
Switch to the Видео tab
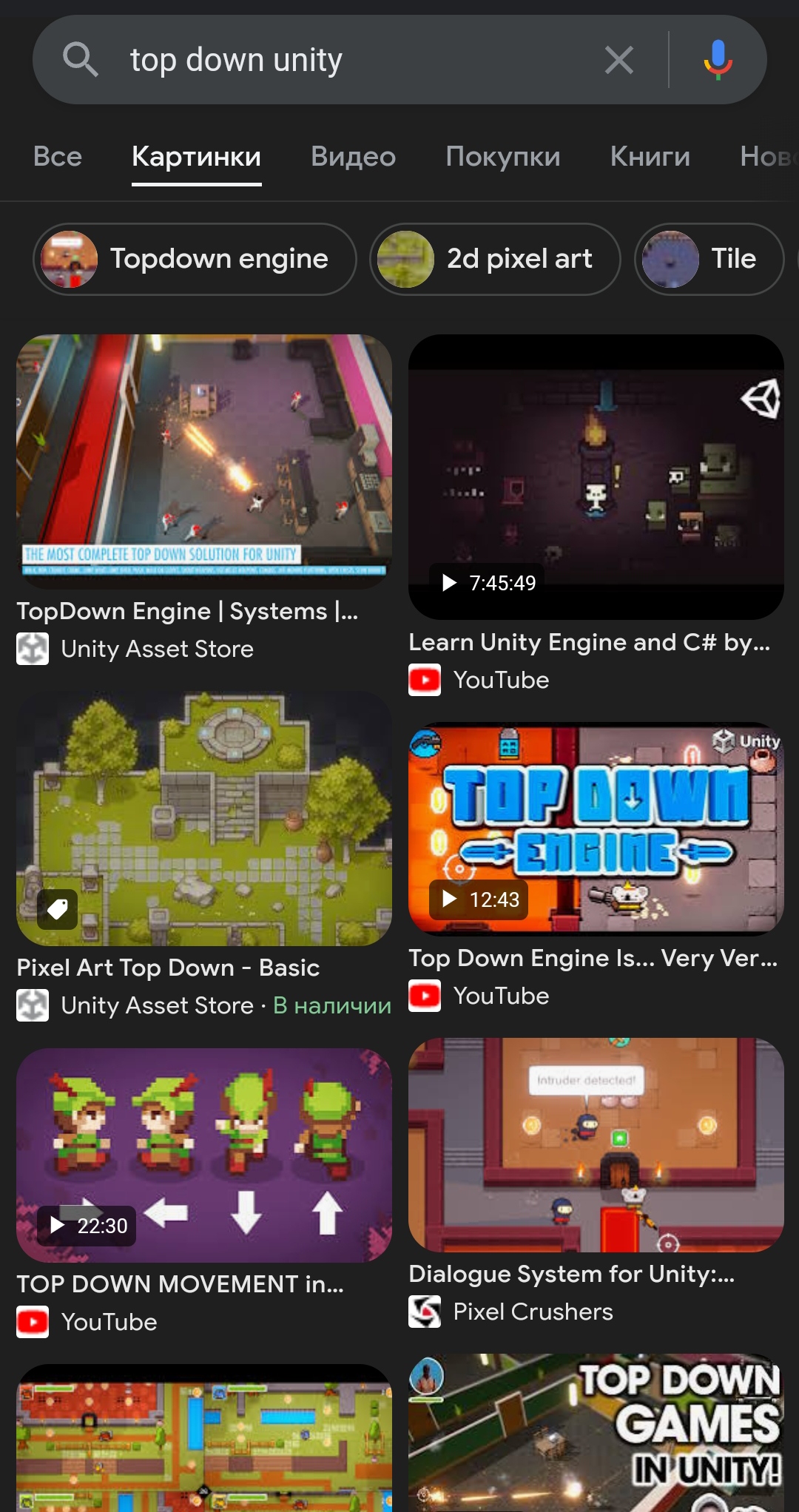click(x=353, y=157)
